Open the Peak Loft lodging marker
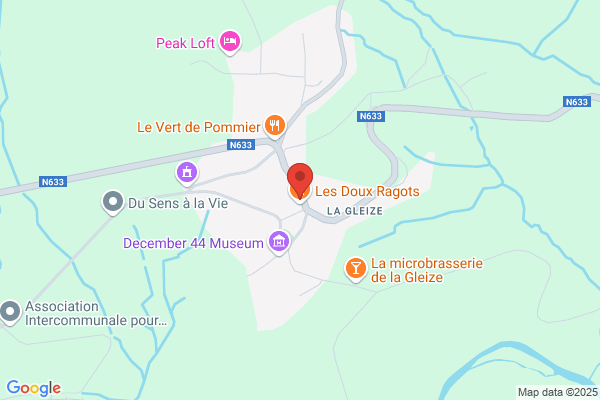This screenshot has height=400, width=600. [230, 42]
